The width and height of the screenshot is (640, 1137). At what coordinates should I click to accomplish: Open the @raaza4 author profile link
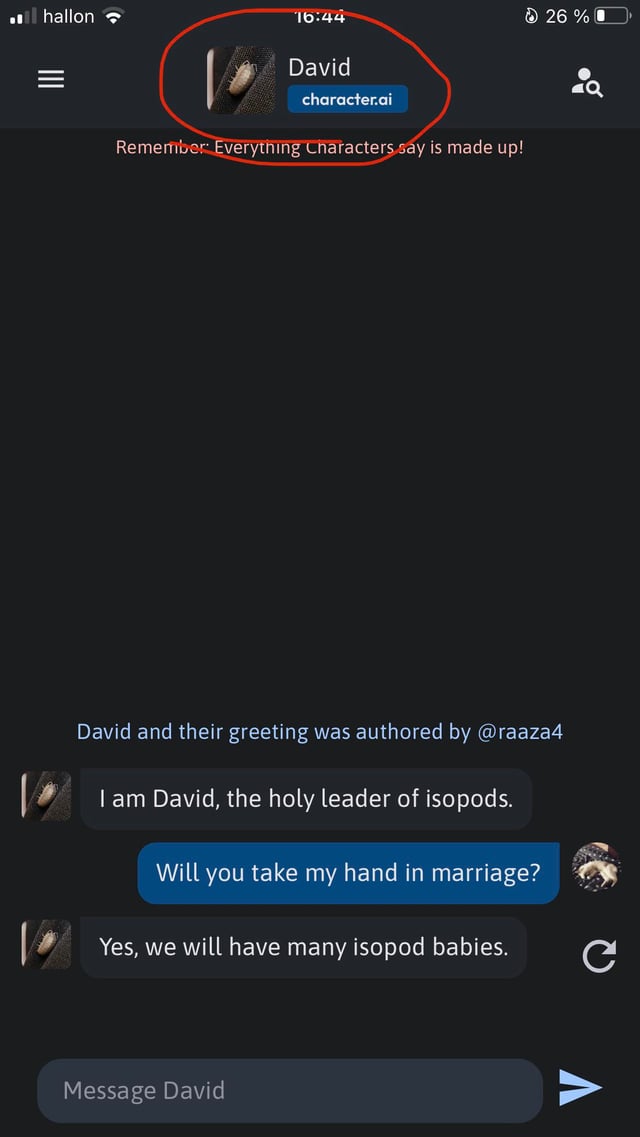520,731
